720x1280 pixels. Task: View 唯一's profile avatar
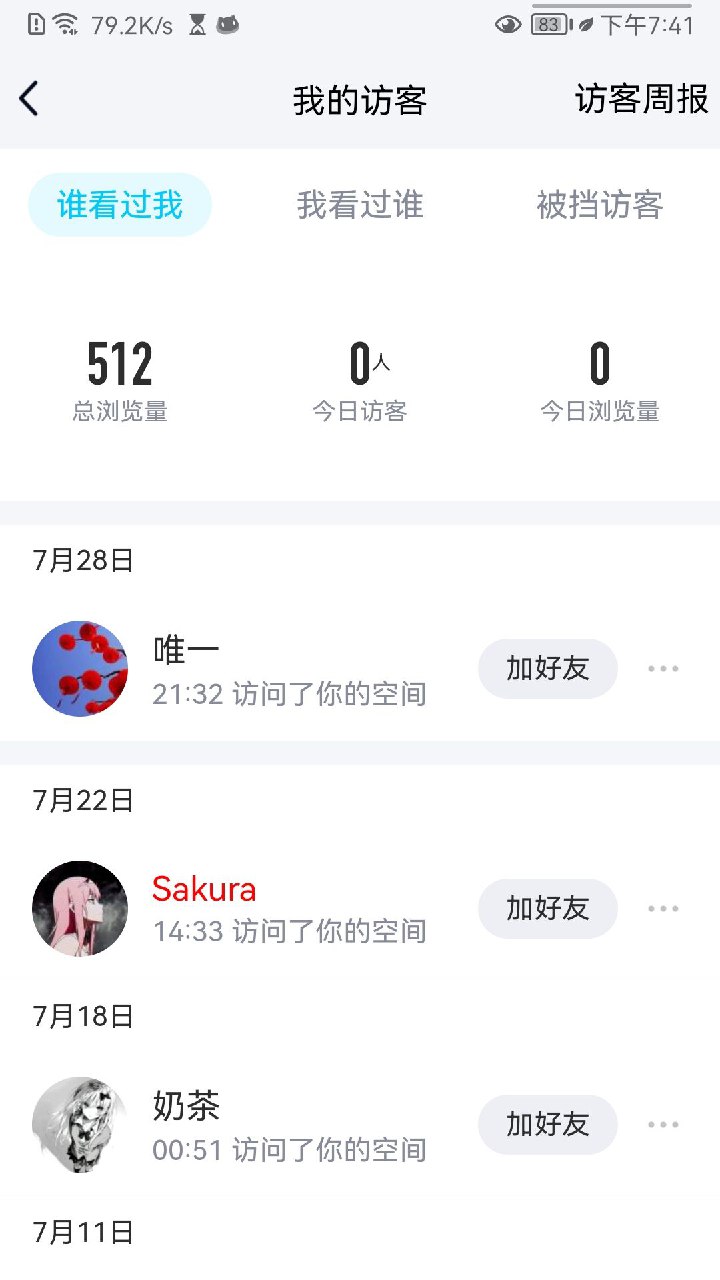click(x=80, y=668)
